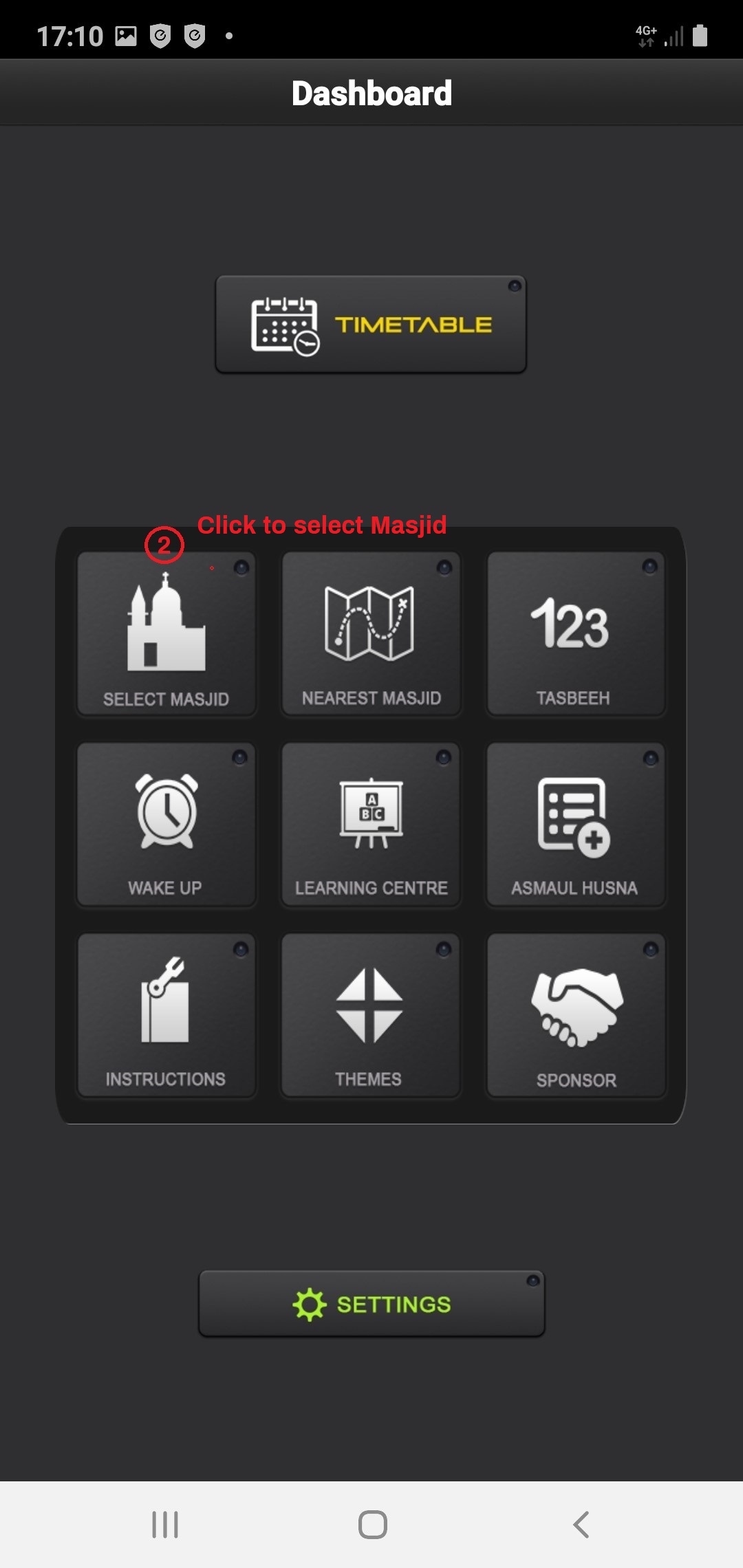Go to the system home screen
The image size is (743, 1568).
(x=372, y=1524)
